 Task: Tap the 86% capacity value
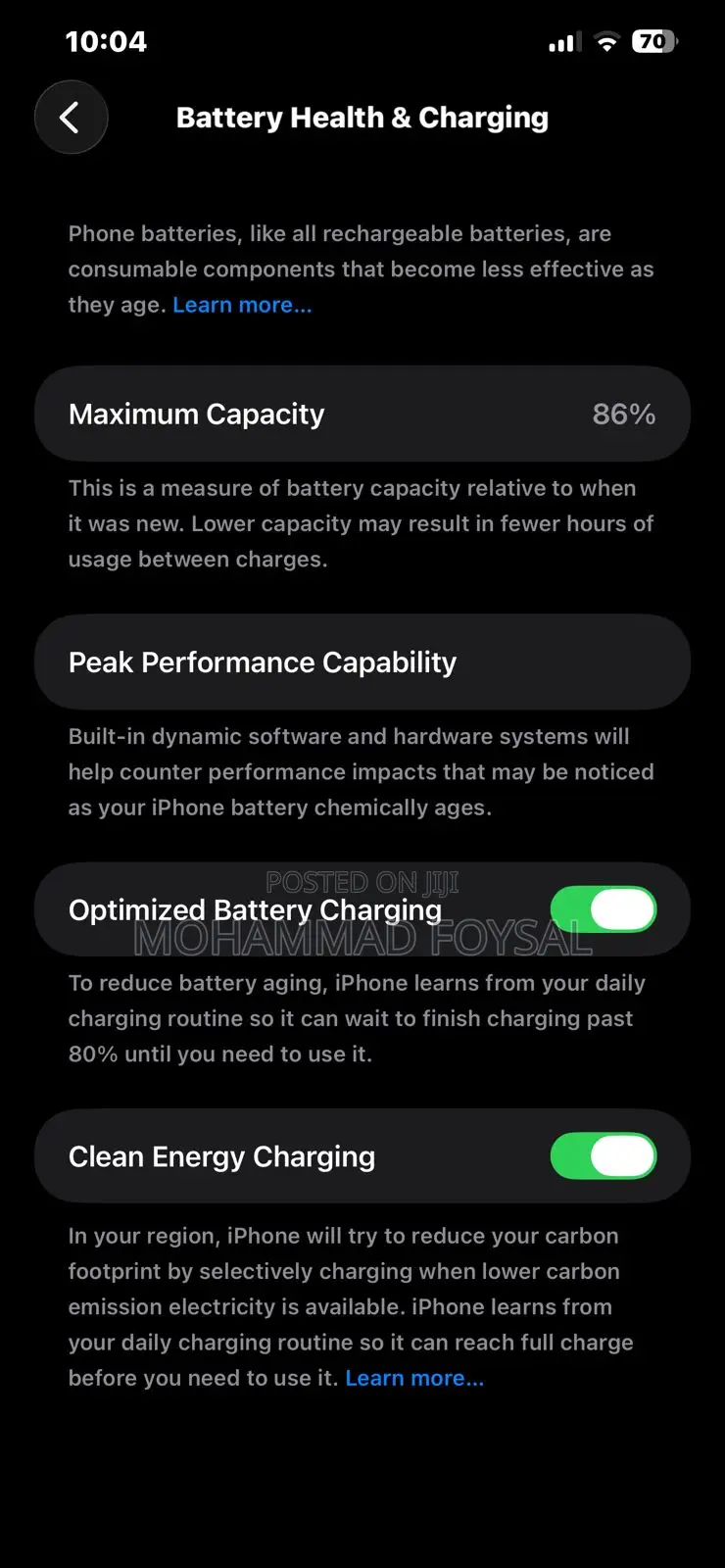(624, 414)
